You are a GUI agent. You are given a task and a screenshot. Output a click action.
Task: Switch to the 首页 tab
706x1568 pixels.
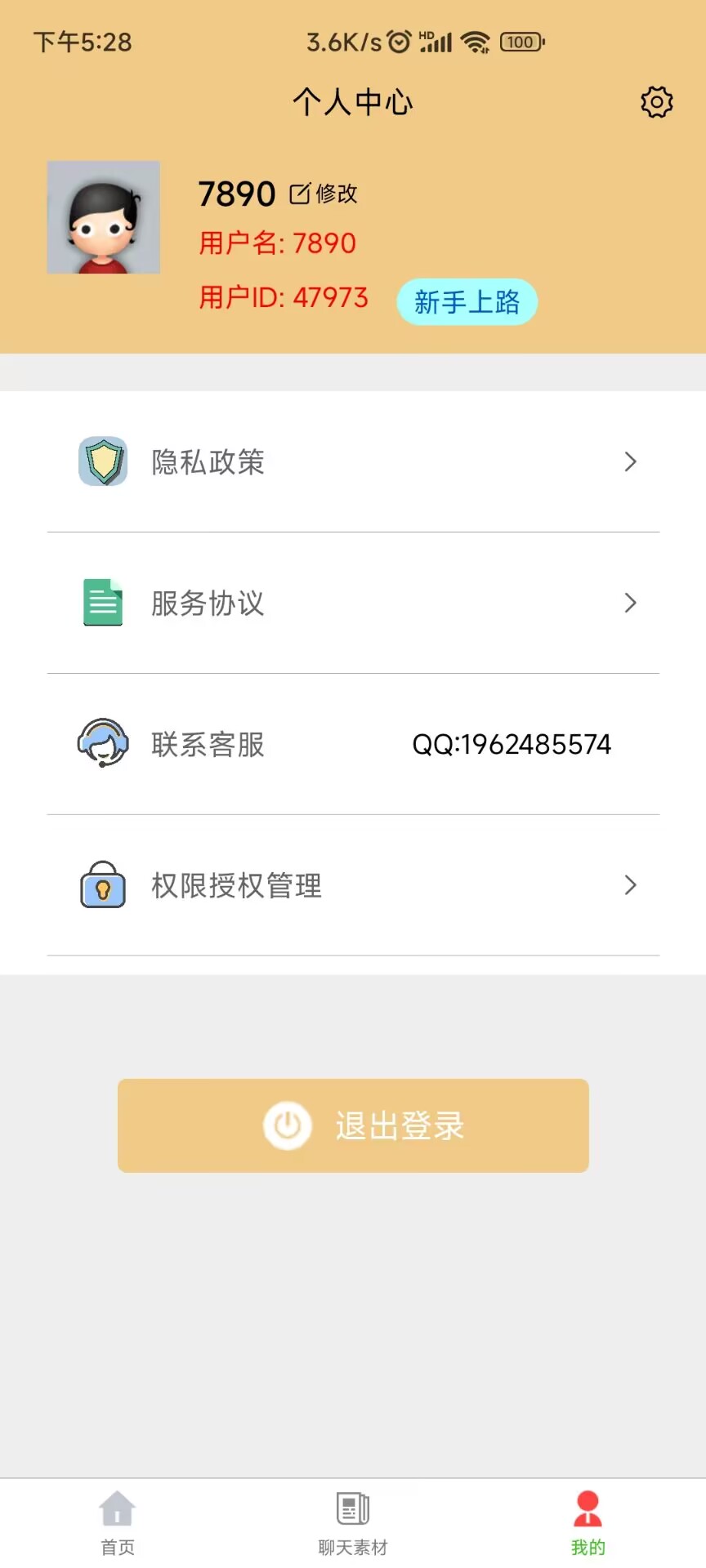(118, 1523)
